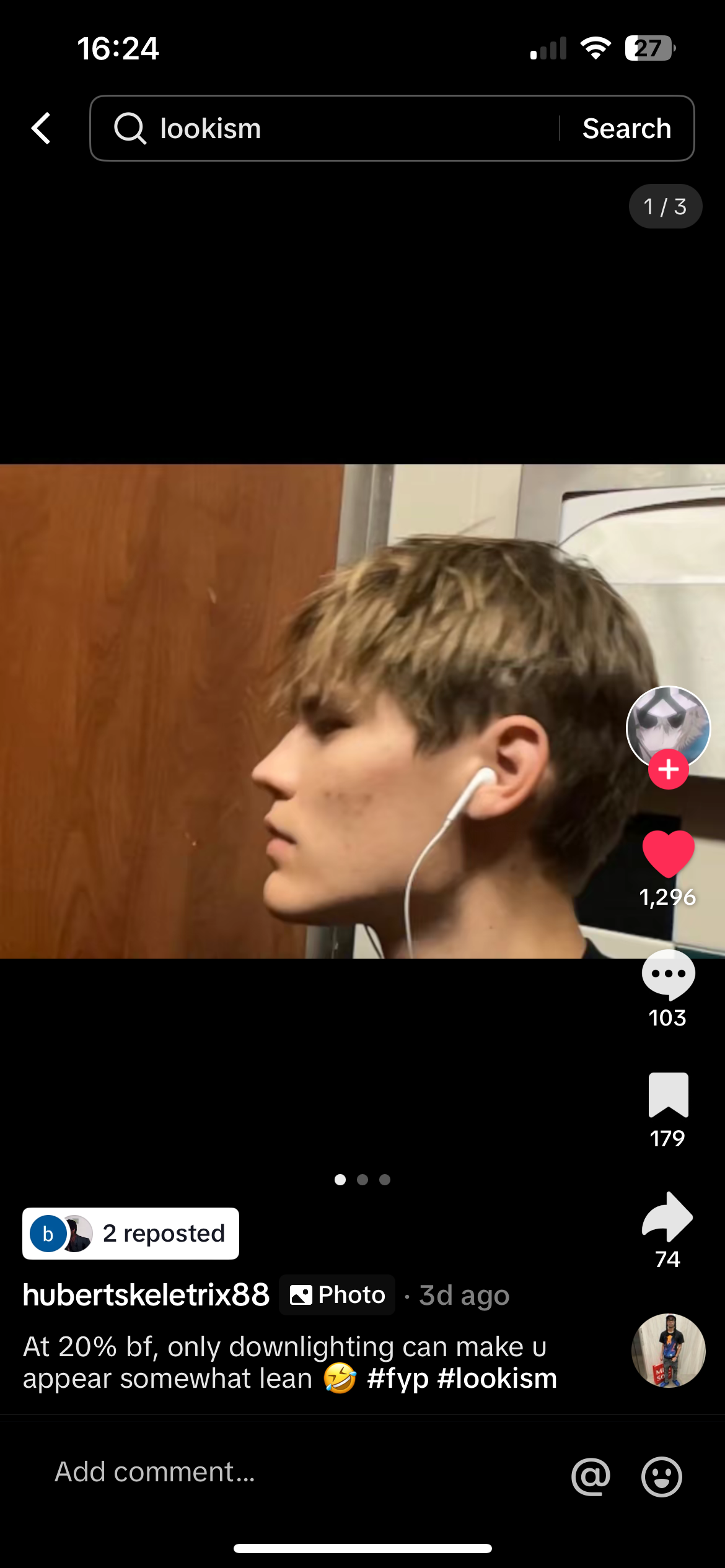Open hubertskeletrix88's profile from the username
The width and height of the screenshot is (725, 1568).
(x=146, y=1295)
